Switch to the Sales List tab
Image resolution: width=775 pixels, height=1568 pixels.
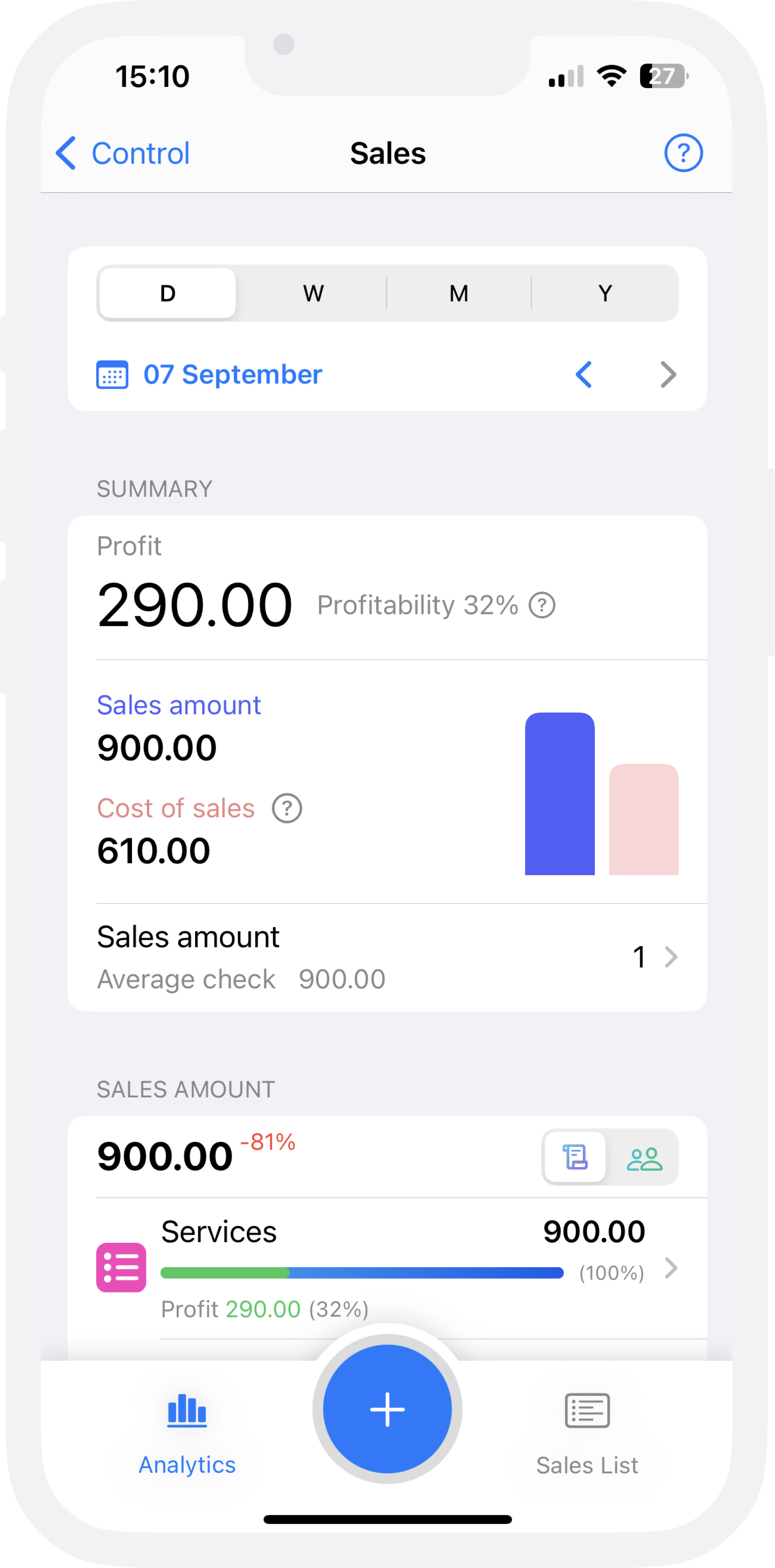point(587,1434)
